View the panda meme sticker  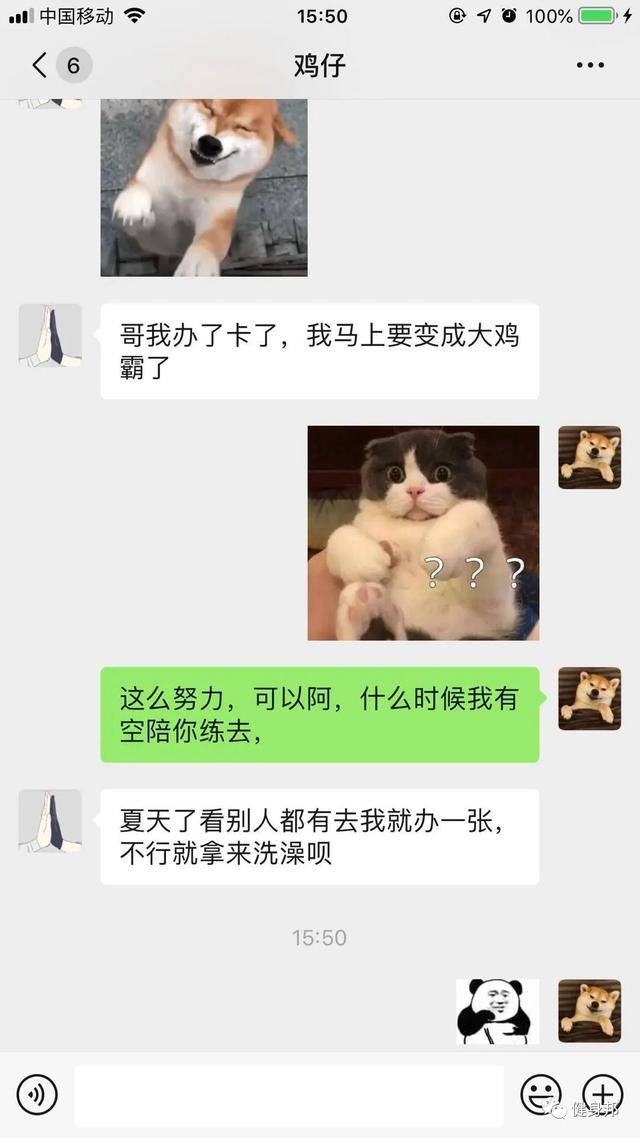(497, 1011)
